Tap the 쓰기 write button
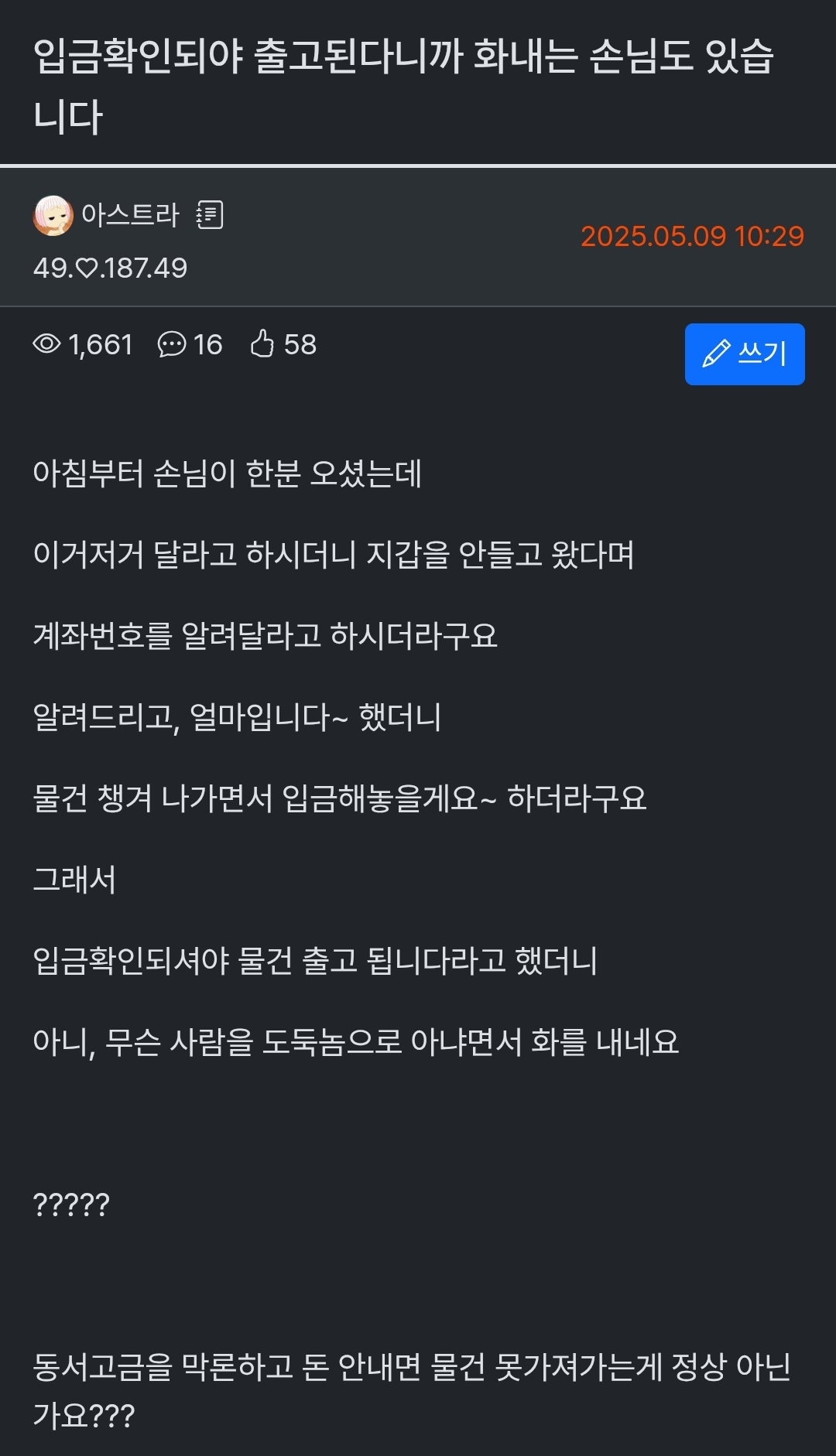This screenshot has width=836, height=1456. tap(744, 354)
